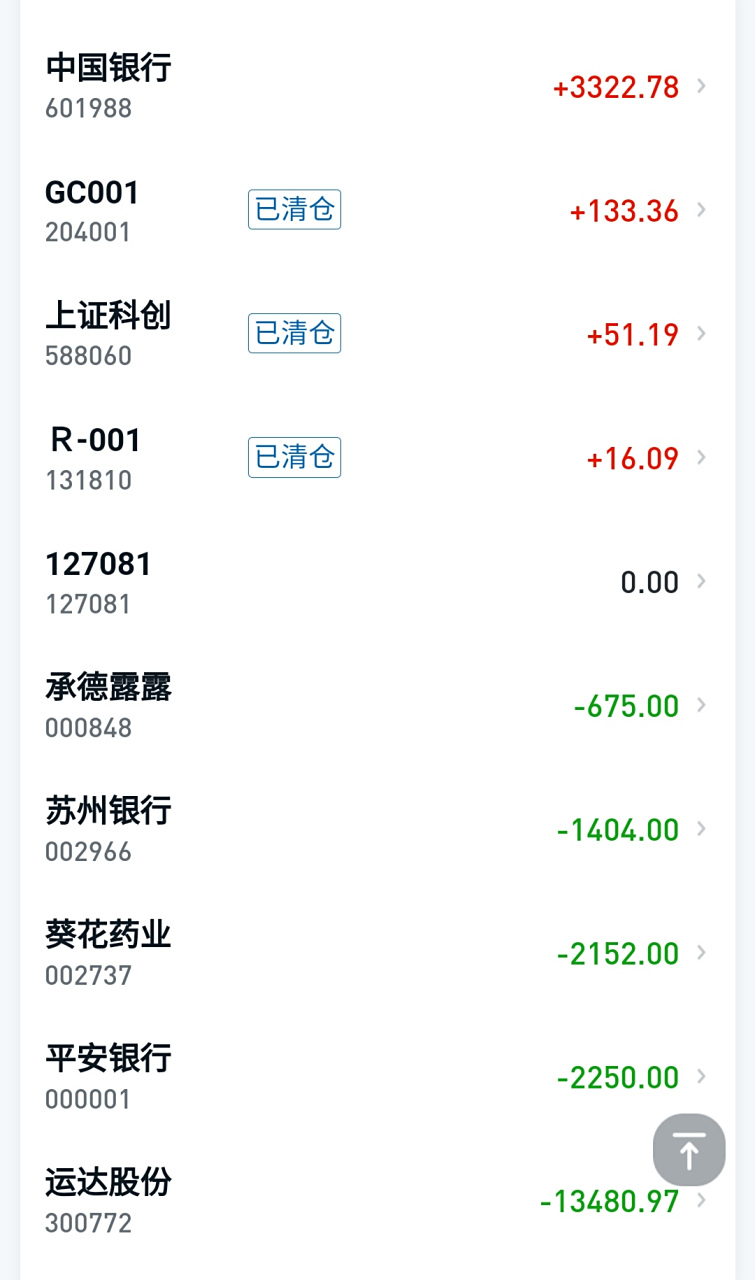Image resolution: width=755 pixels, height=1280 pixels.
Task: Tap the 已清仓 badge beside 上证科创
Action: pyautogui.click(x=294, y=333)
